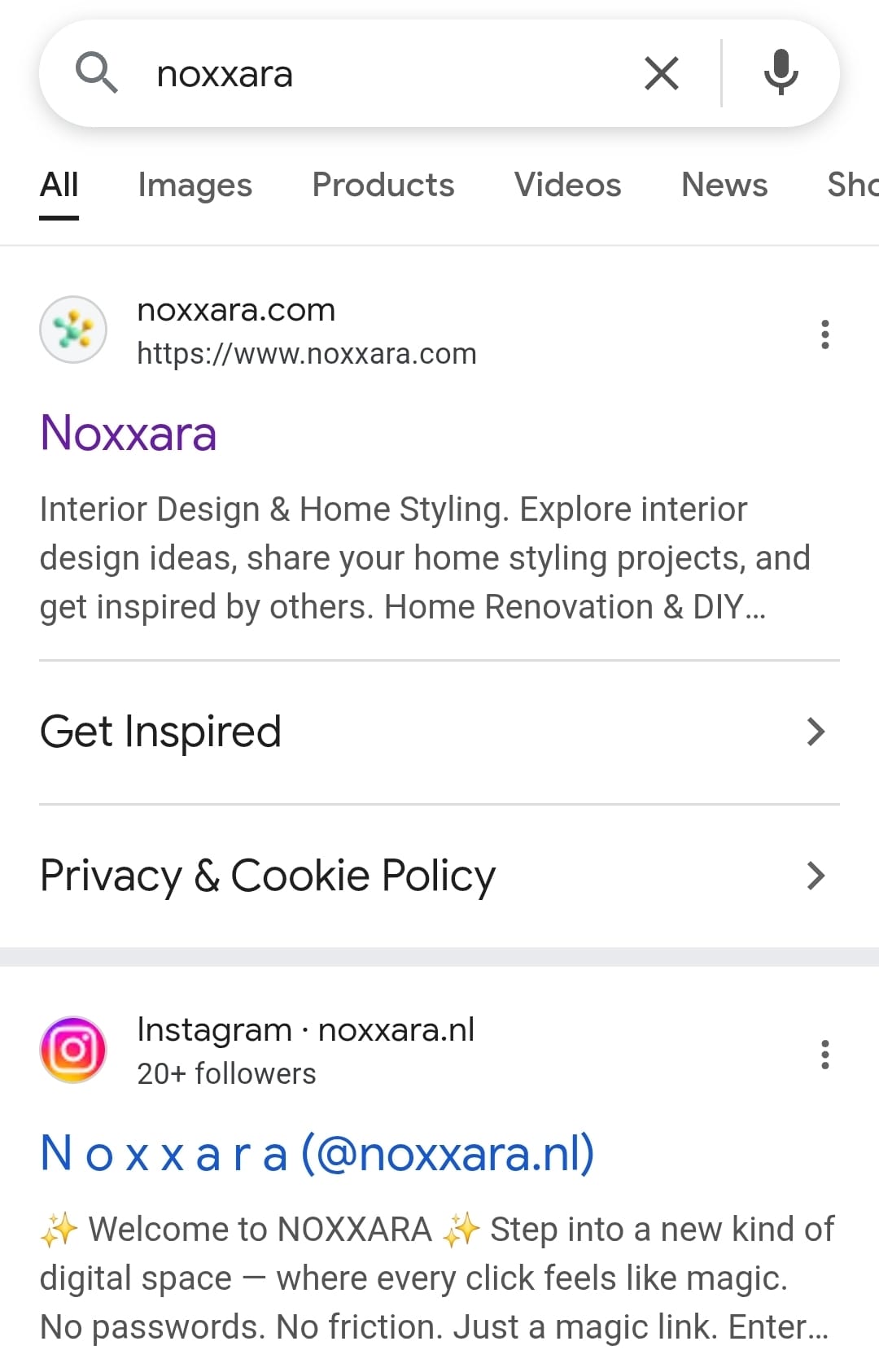Switch to the News tab
The height and width of the screenshot is (1372, 879).
pyautogui.click(x=724, y=185)
